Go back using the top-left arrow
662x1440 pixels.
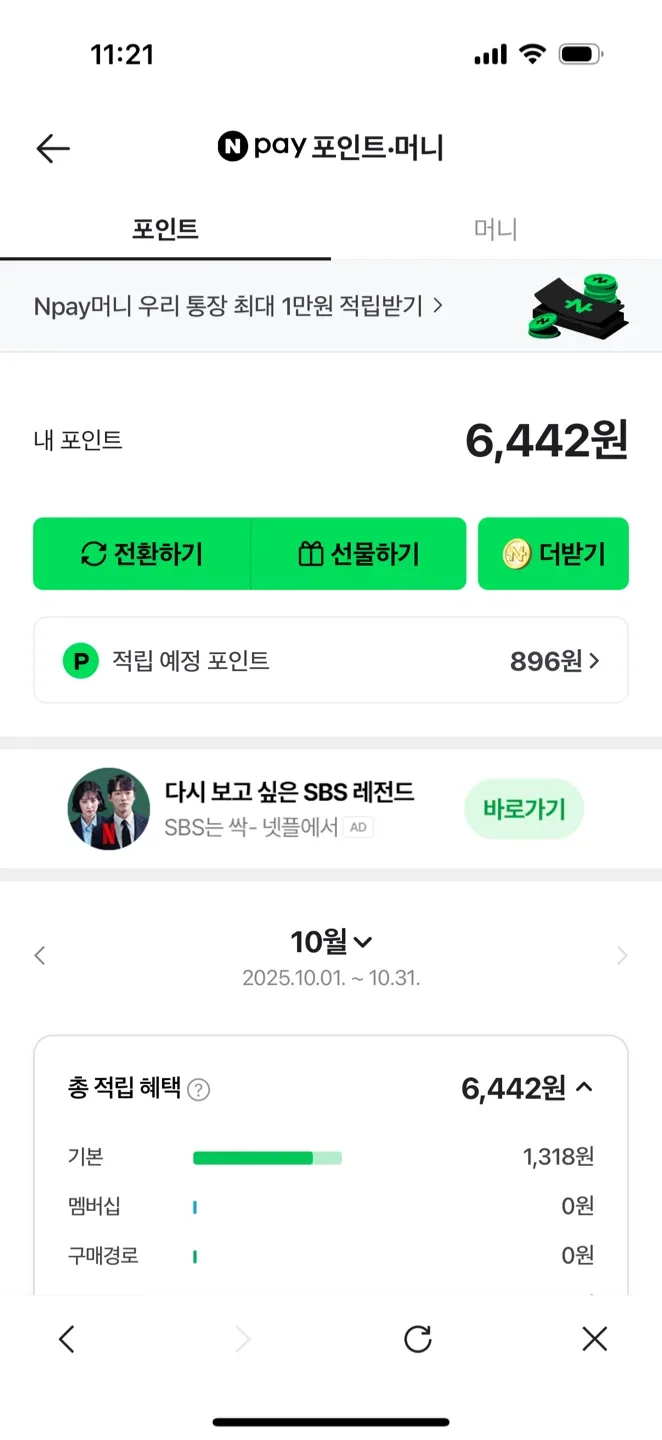point(53,149)
